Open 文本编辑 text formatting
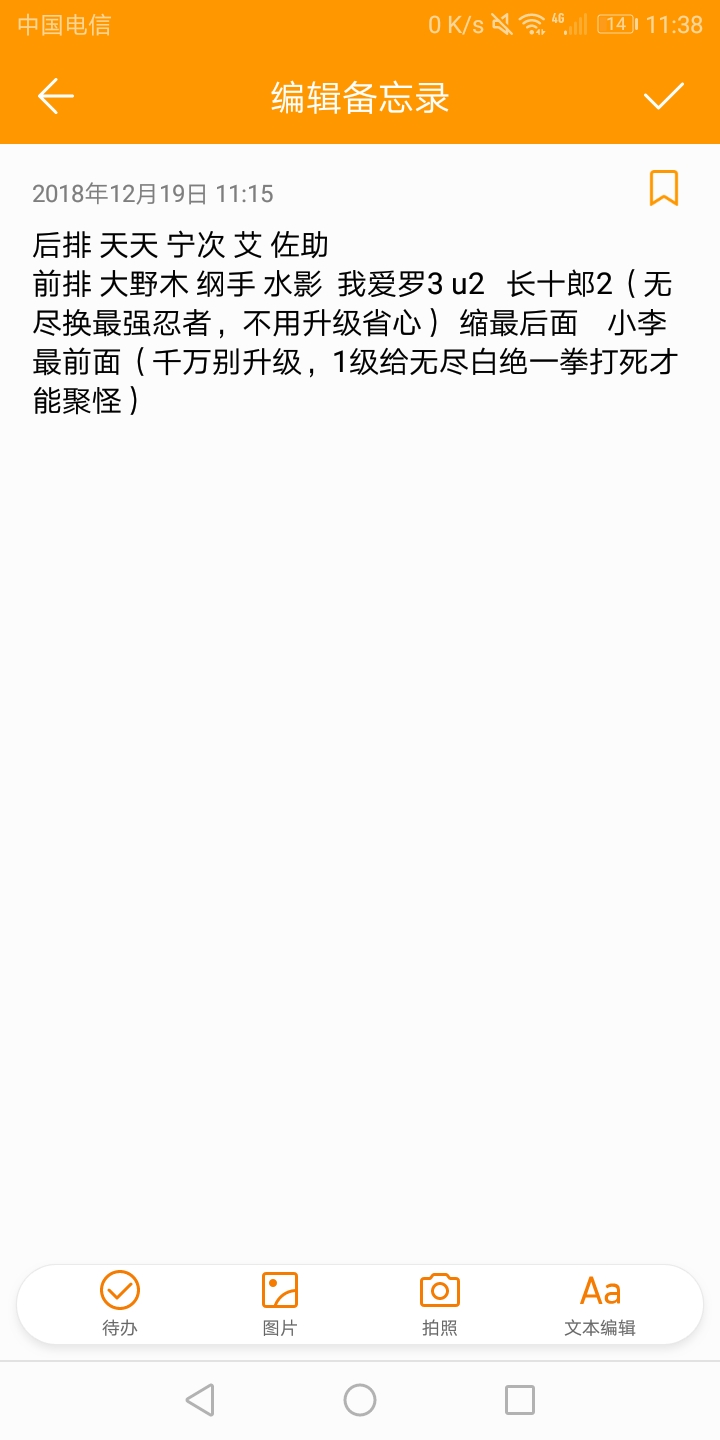The height and width of the screenshot is (1440, 720). 600,1304
